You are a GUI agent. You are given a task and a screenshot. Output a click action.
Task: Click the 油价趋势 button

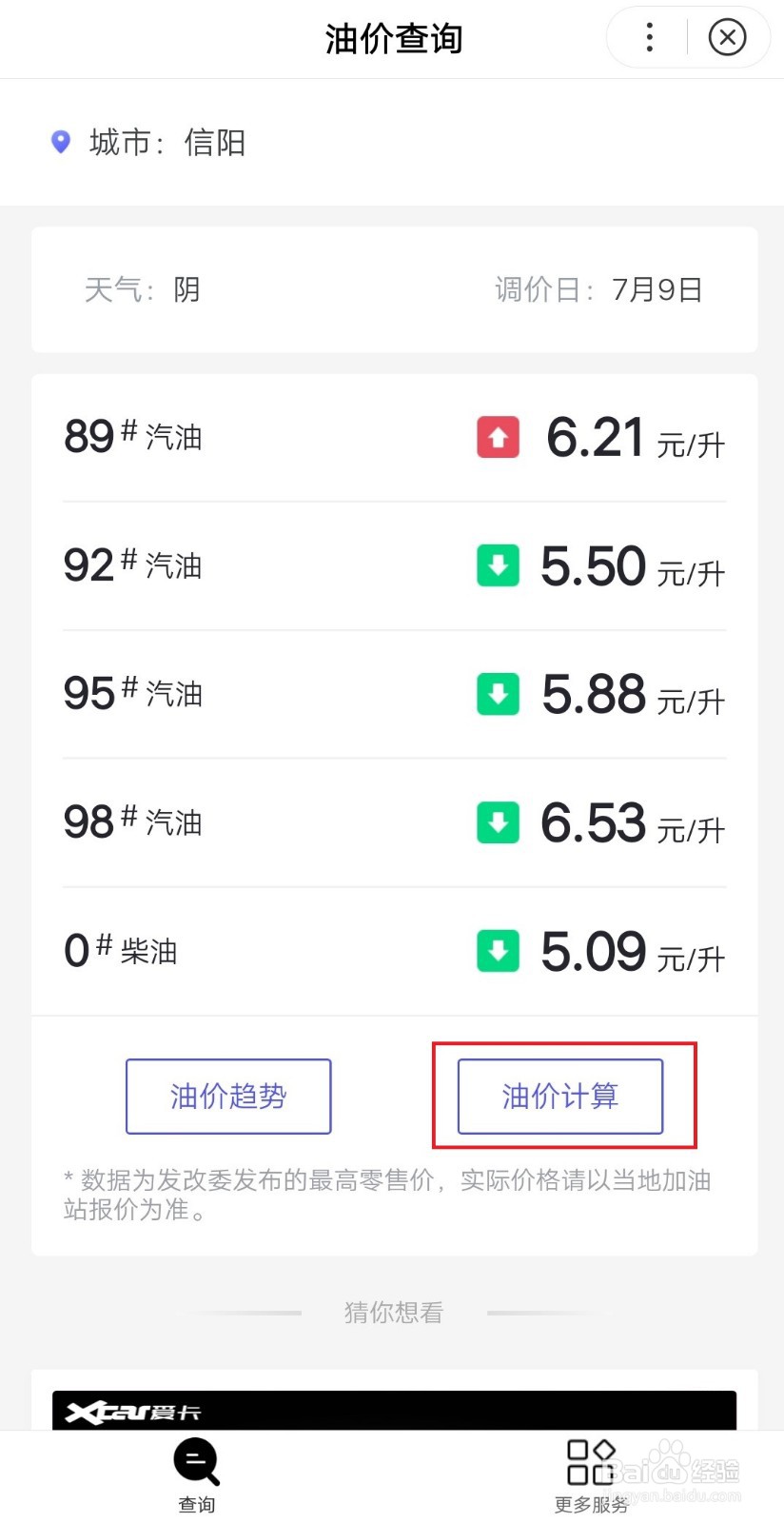coord(227,1096)
